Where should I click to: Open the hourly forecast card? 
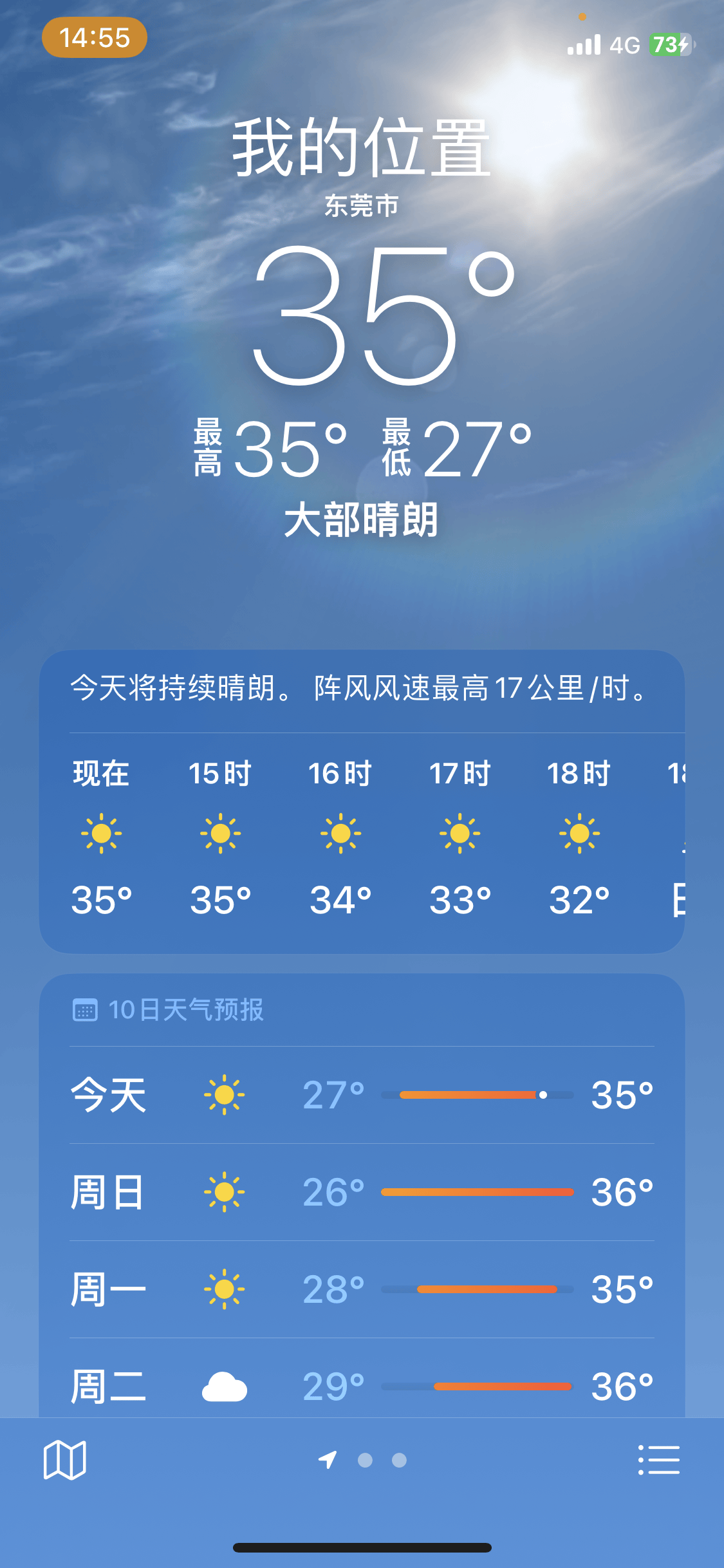click(362, 837)
